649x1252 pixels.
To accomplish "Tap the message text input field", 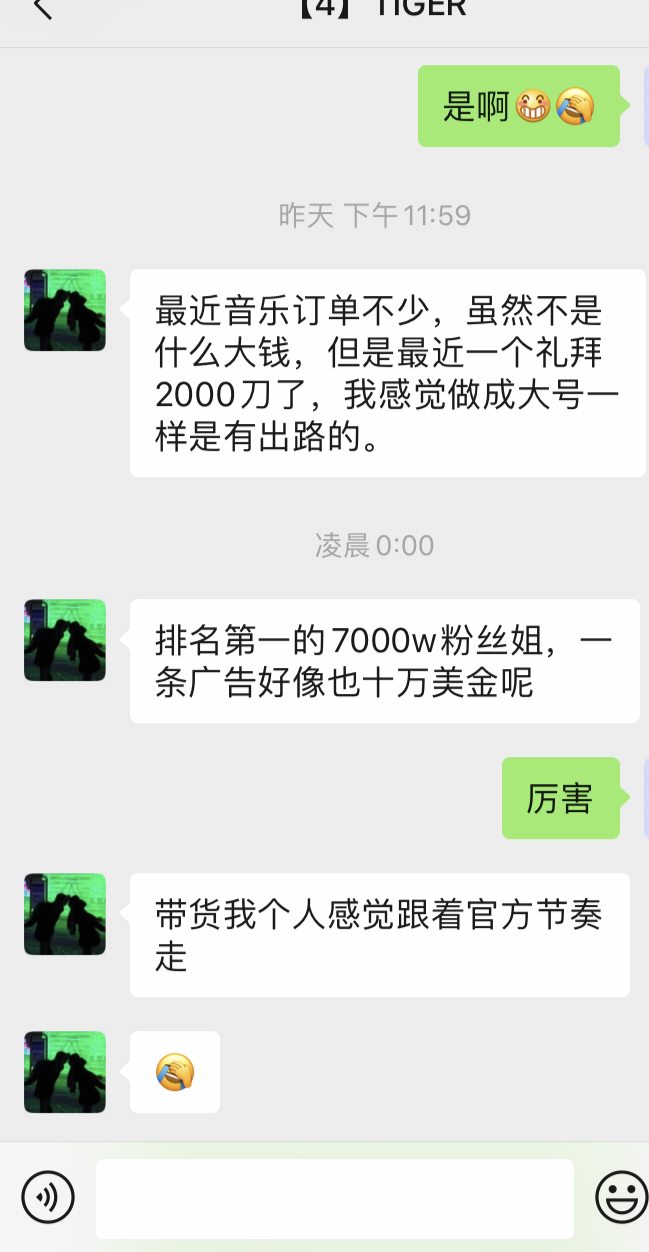I will [334, 1198].
